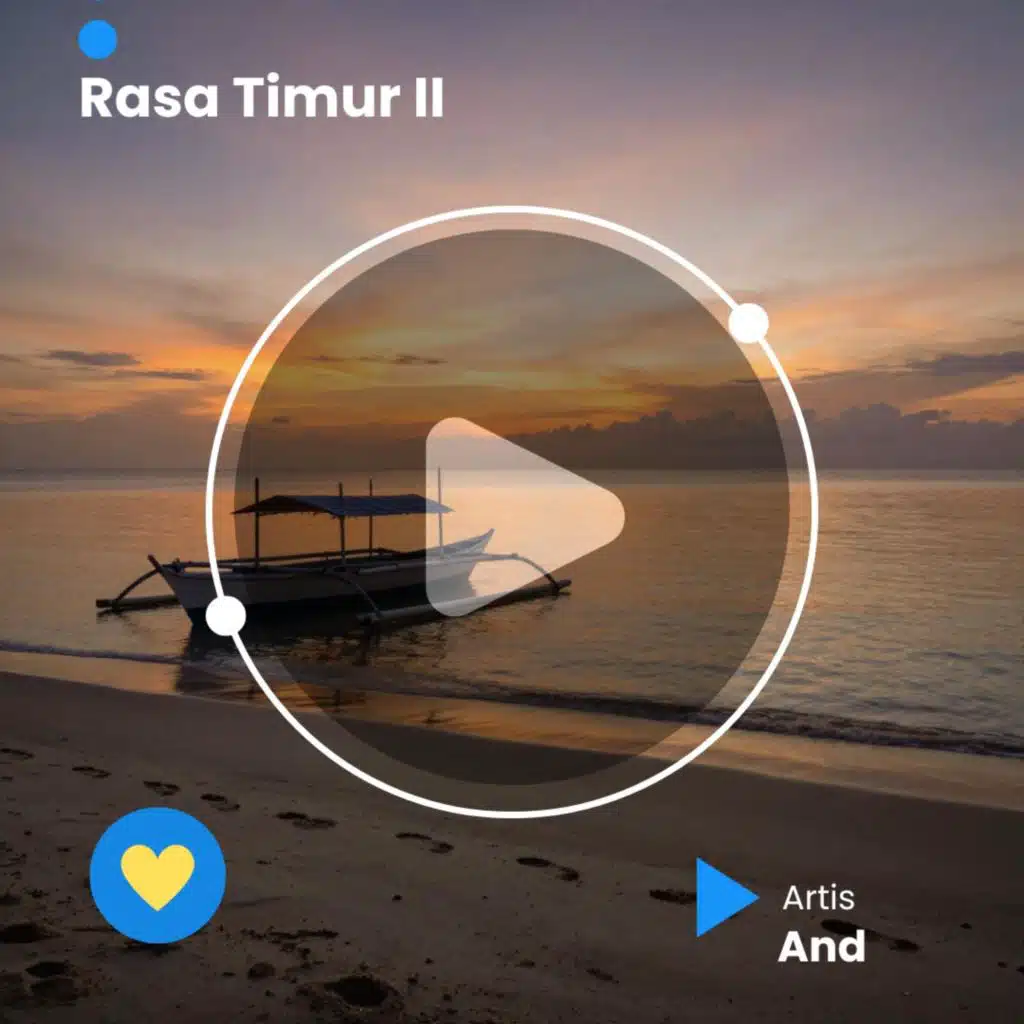The width and height of the screenshot is (1024, 1024).
Task: Play the track Rasa Timur II
Action: pyautogui.click(x=524, y=516)
